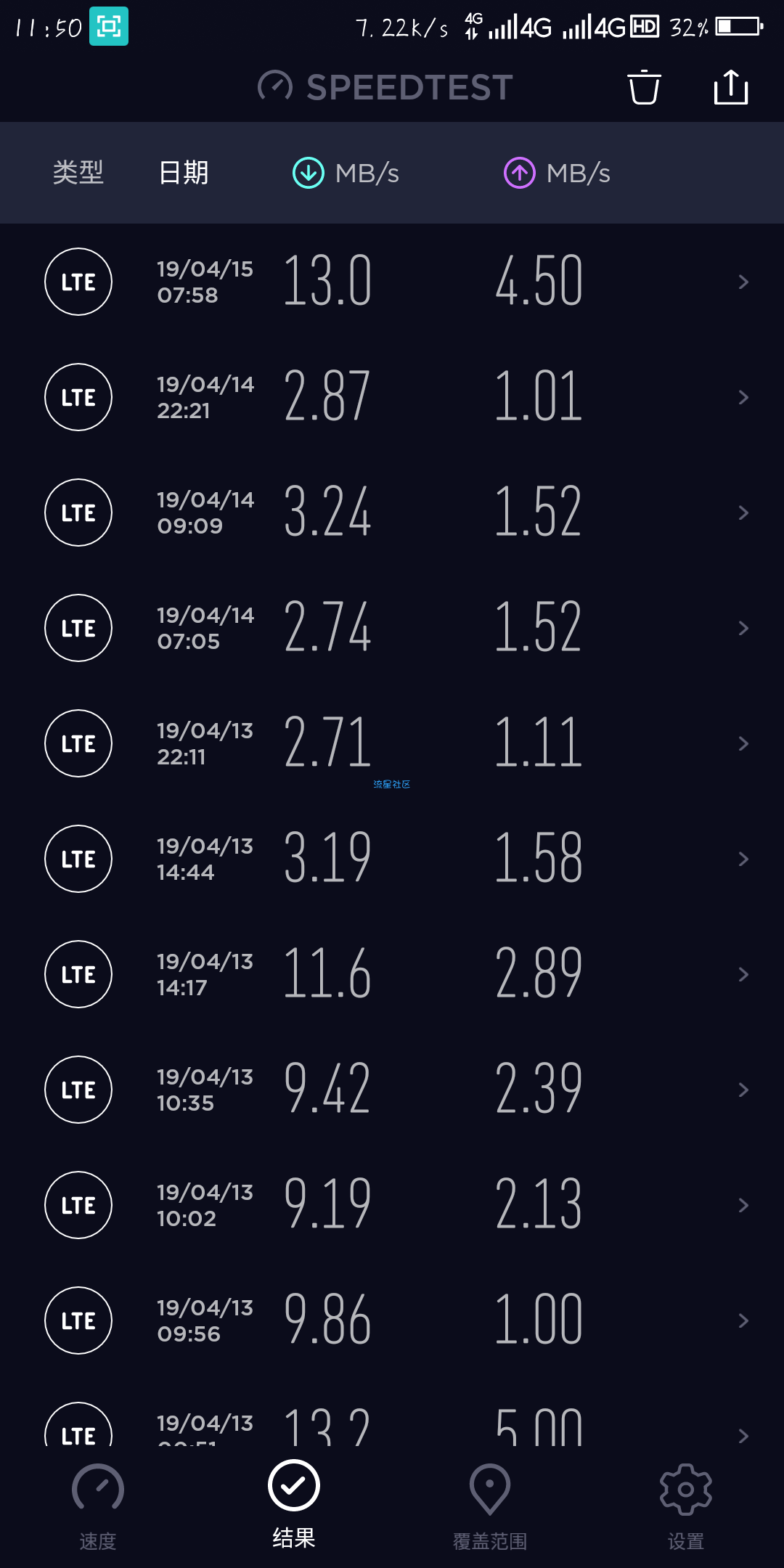
Task: View details of 19/04/13 10:02 test
Action: (x=392, y=1205)
